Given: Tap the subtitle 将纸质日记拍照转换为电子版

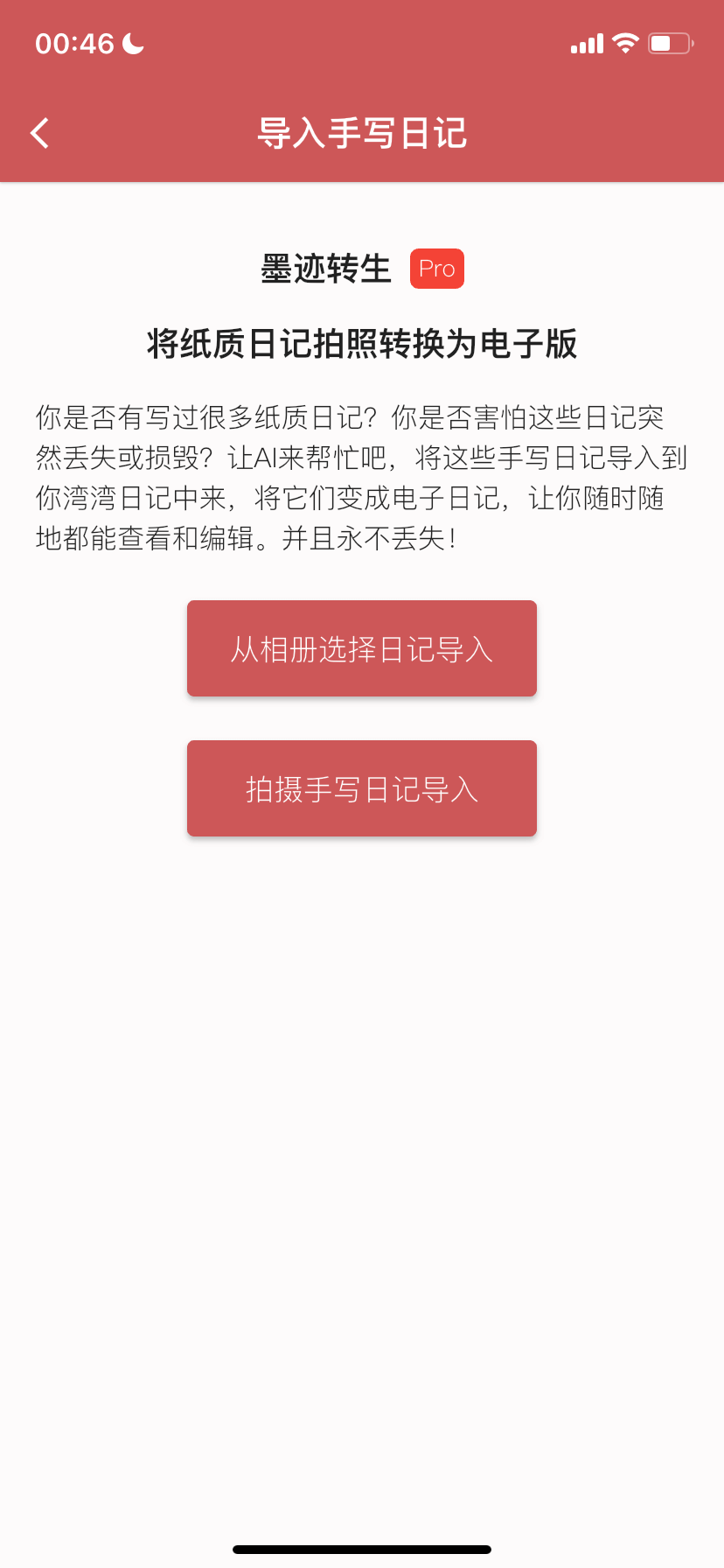Looking at the screenshot, I should (361, 344).
